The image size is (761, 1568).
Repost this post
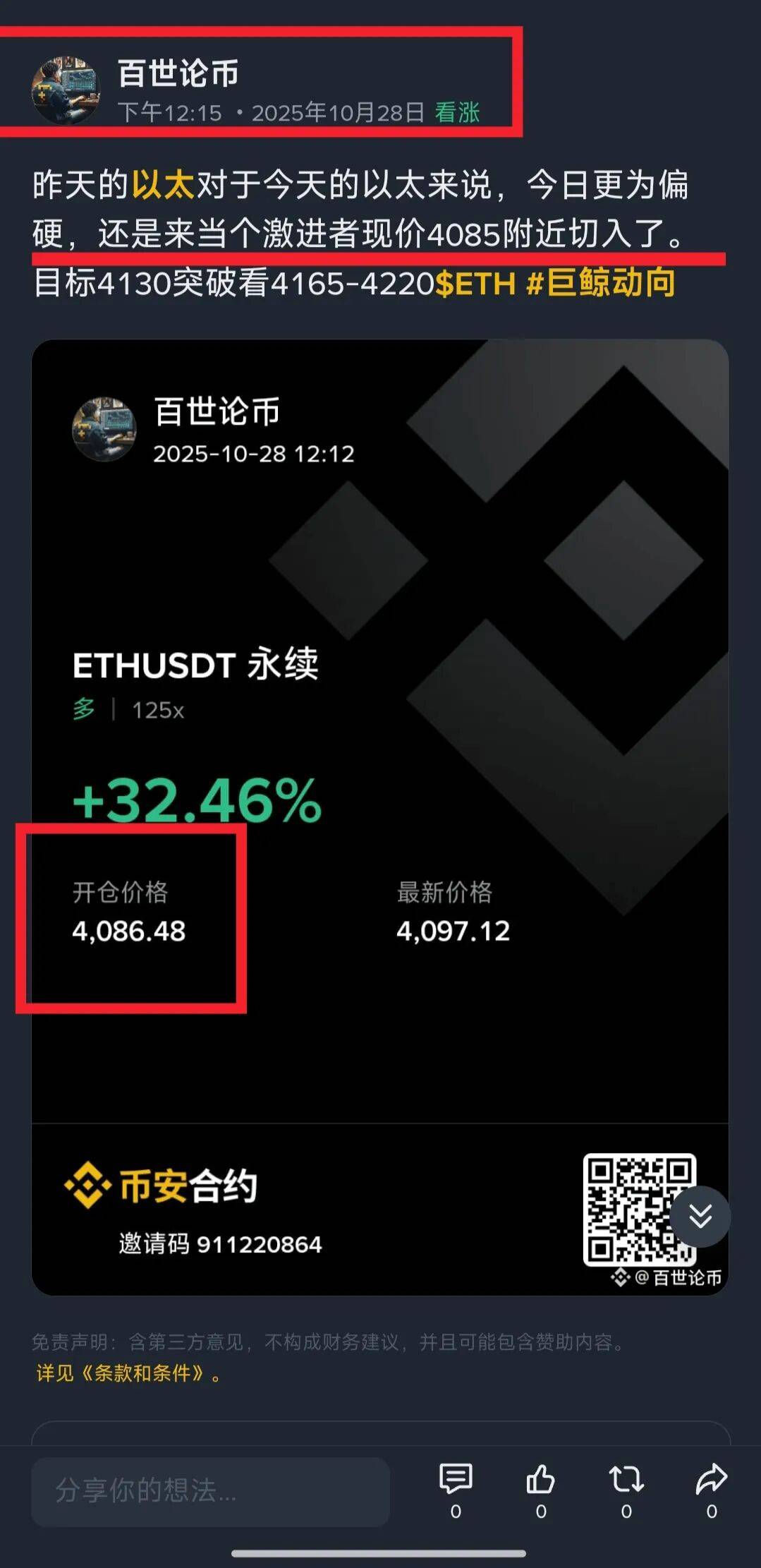(626, 1480)
